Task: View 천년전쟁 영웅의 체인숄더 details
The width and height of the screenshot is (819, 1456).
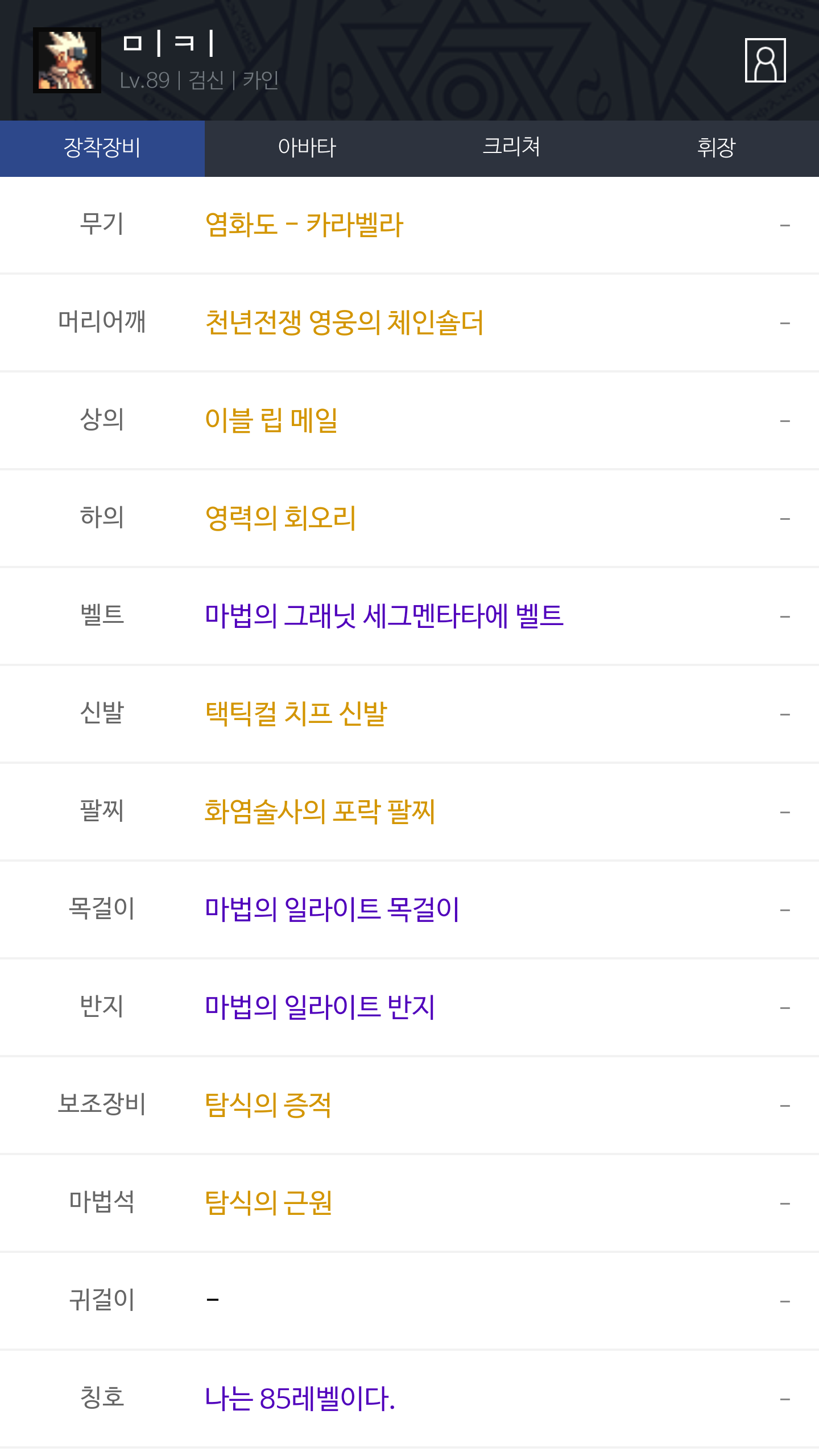Action: pos(344,322)
